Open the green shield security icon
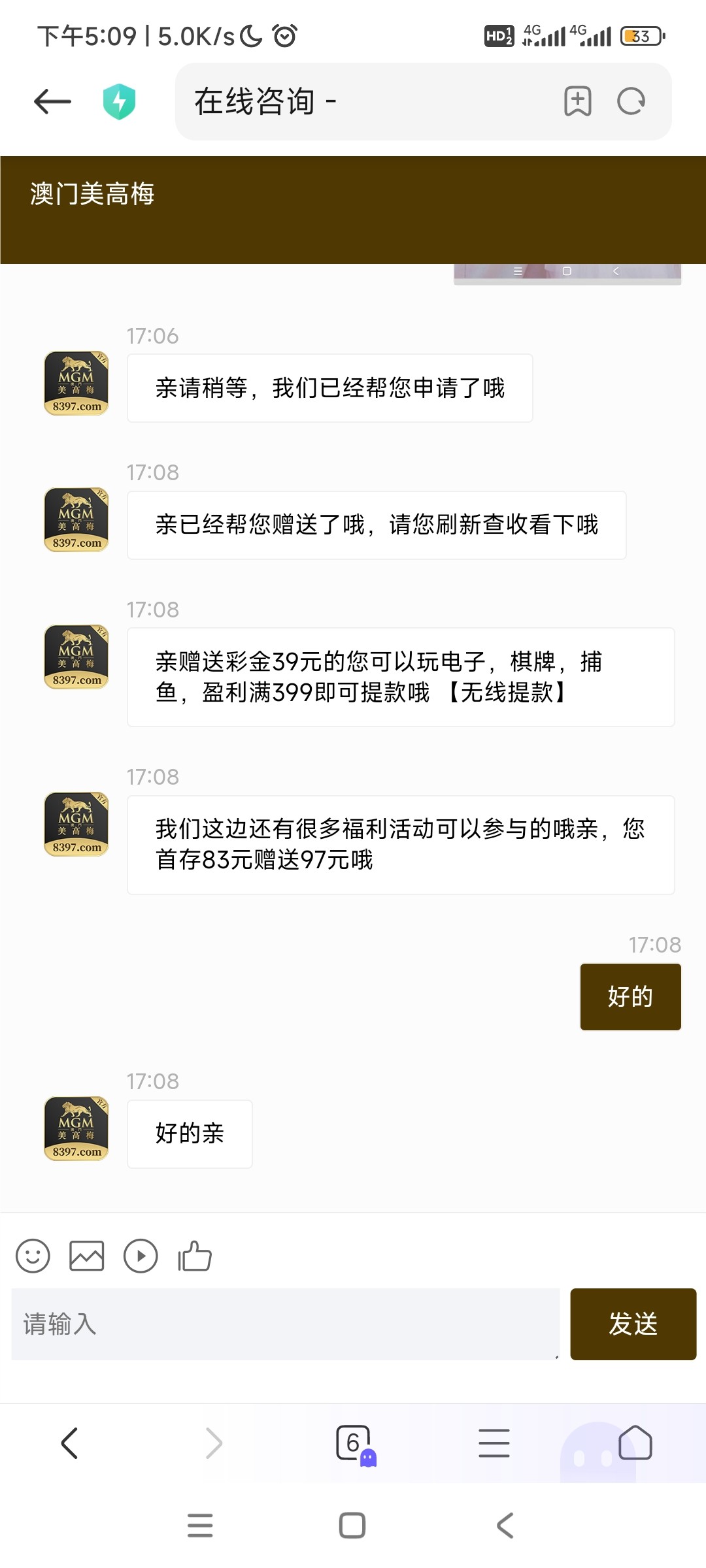The width and height of the screenshot is (706, 1568). (119, 102)
